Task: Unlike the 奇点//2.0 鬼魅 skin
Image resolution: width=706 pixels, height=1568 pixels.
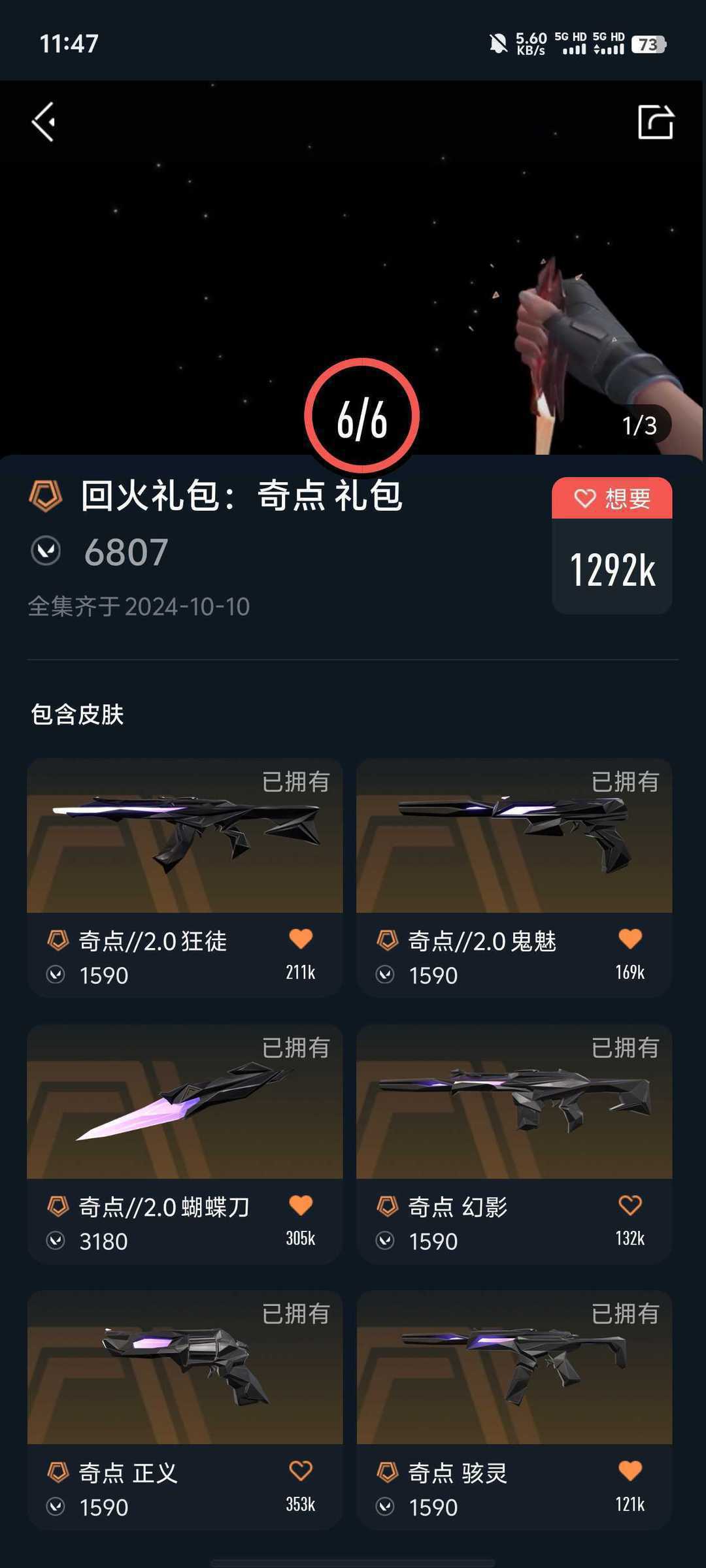Action: coord(630,939)
